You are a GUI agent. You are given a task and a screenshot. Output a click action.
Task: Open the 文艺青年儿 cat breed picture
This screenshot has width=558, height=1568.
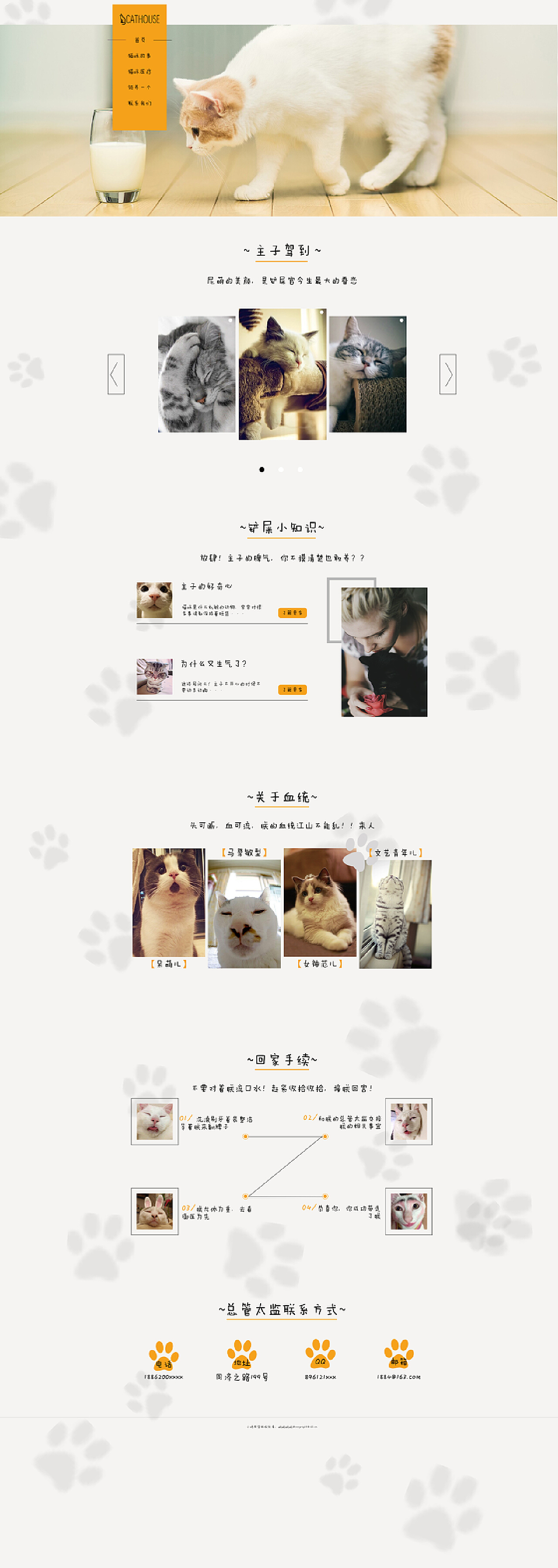pyautogui.click(x=395, y=913)
